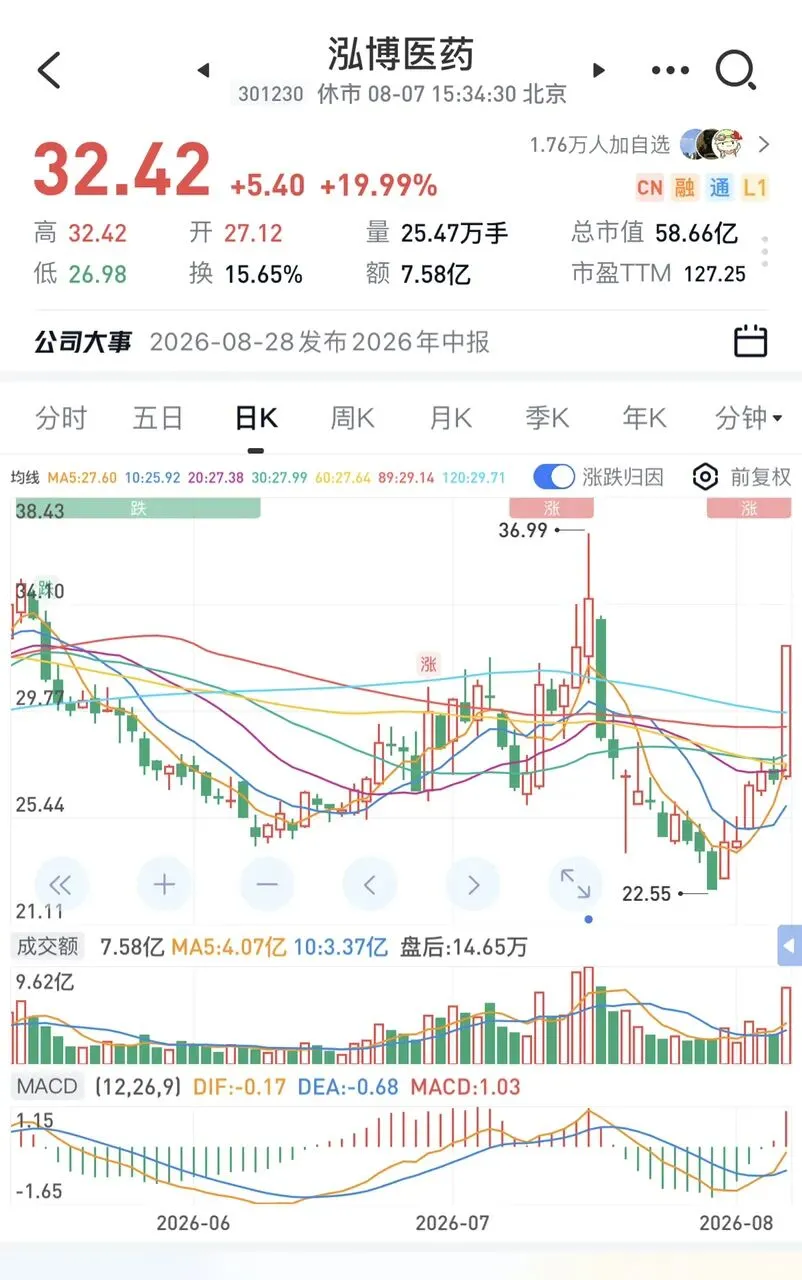The width and height of the screenshot is (802, 1280).
Task: View the 1.76万人加自选 followers list
Action: pos(651,145)
